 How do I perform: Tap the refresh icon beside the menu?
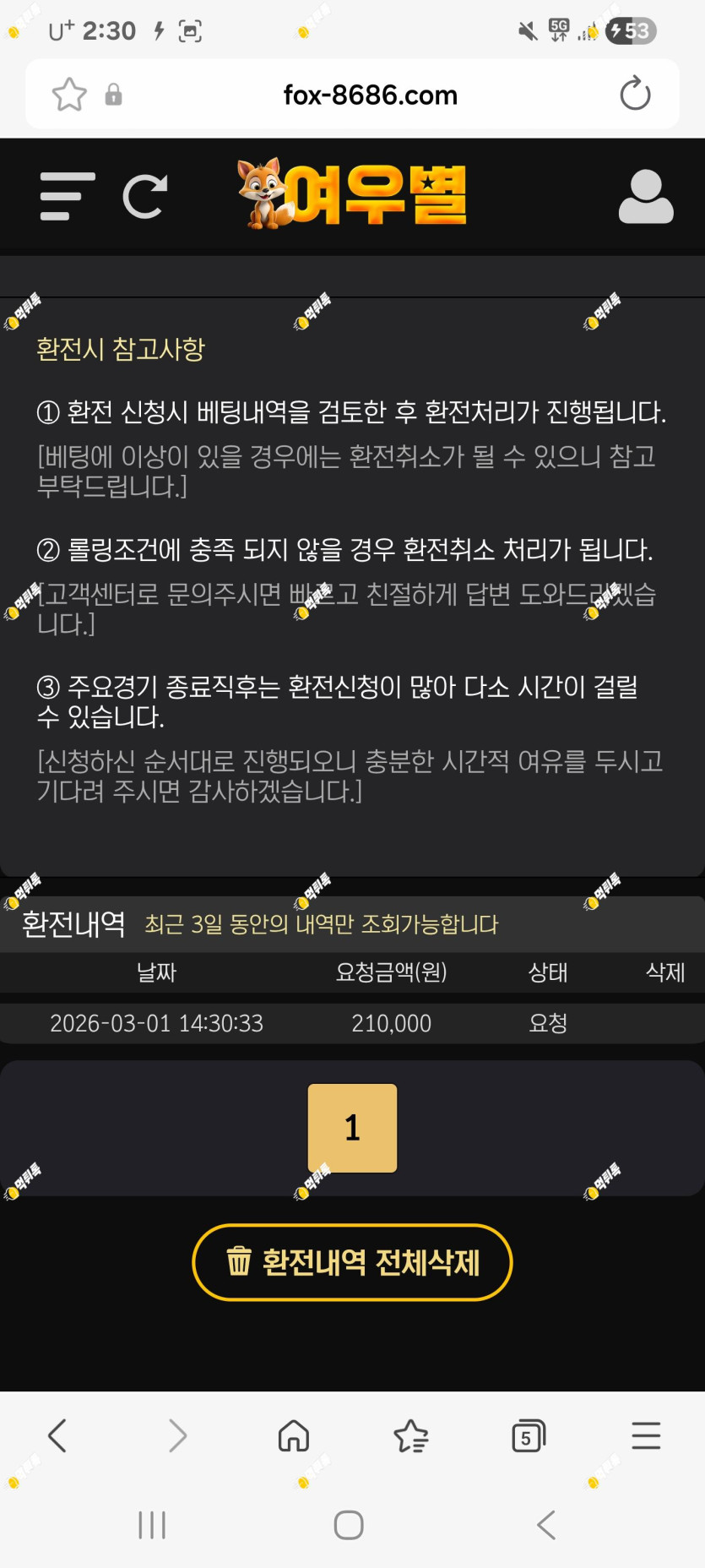coord(145,197)
